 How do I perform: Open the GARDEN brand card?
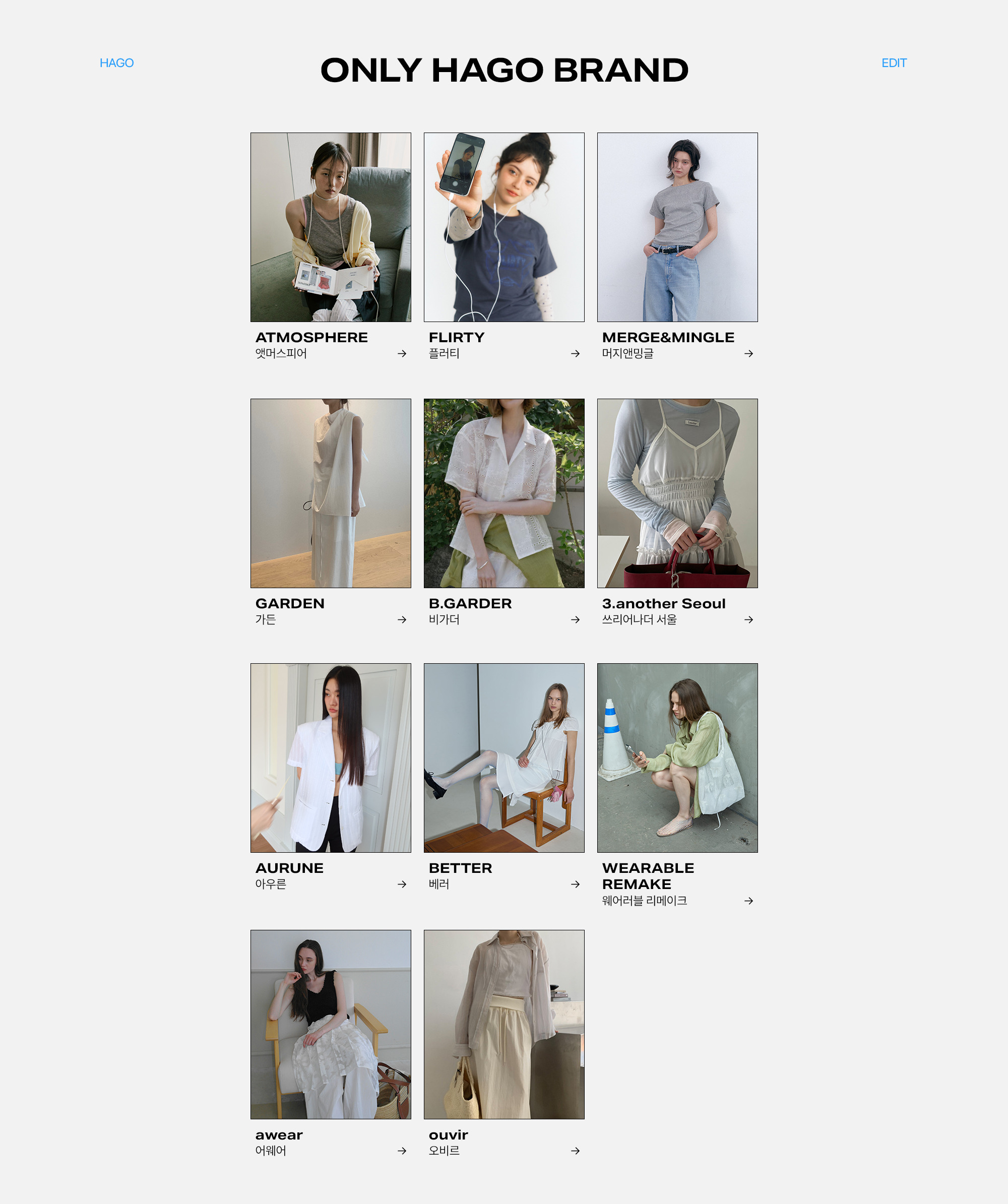pos(330,493)
